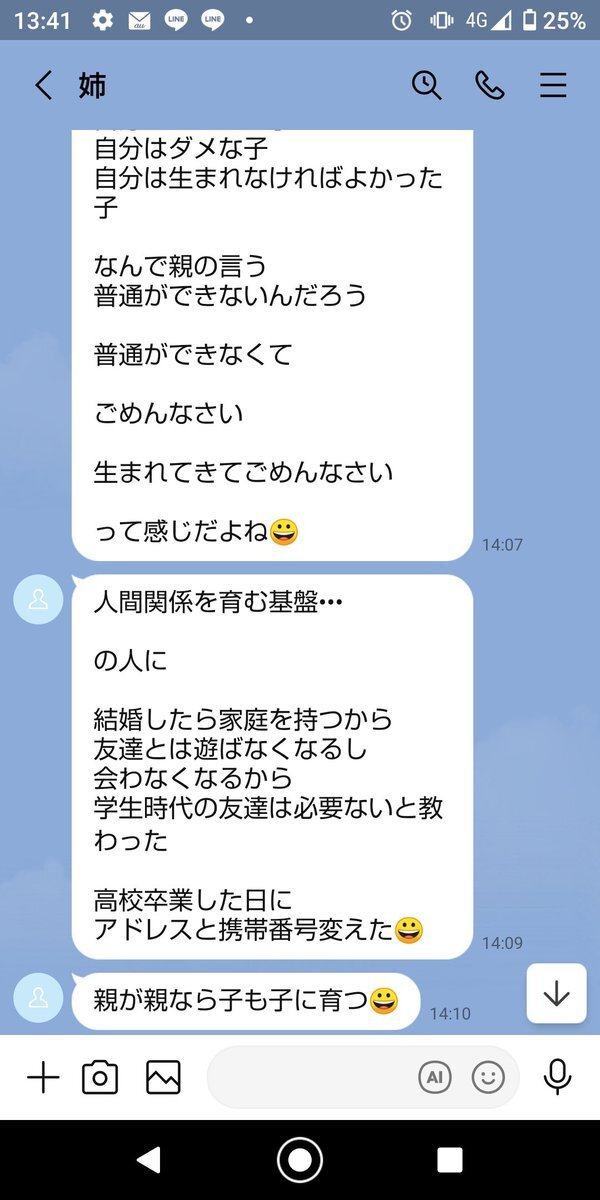Record a voice message with the microphone
This screenshot has height=1200, width=600.
(x=557, y=1077)
